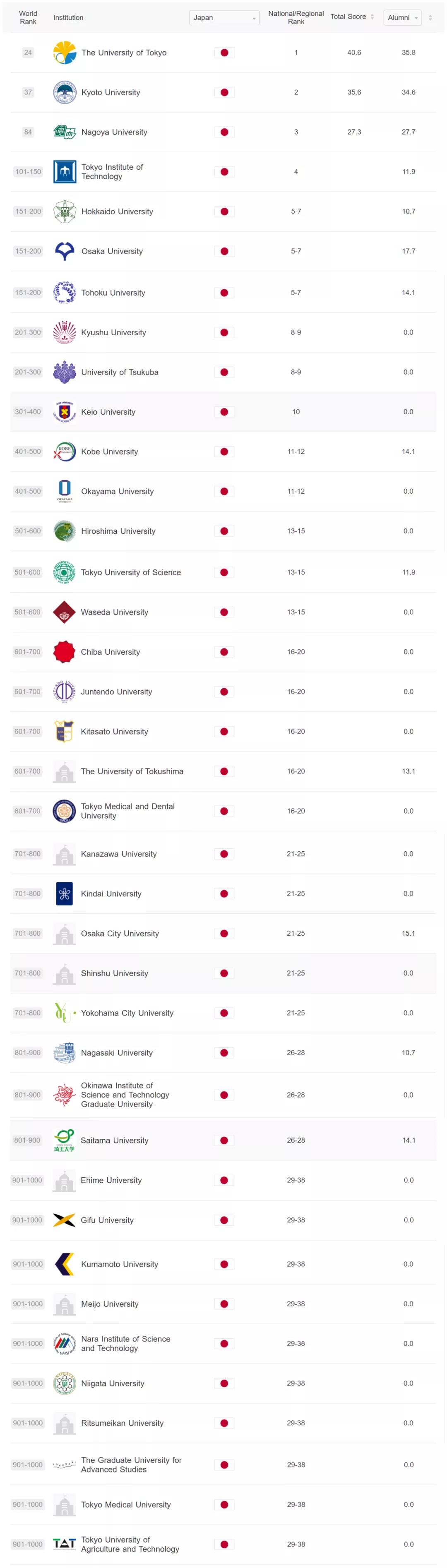Open Hiroshima University page
Viewport: 447px width, 1568px height.
(x=118, y=531)
